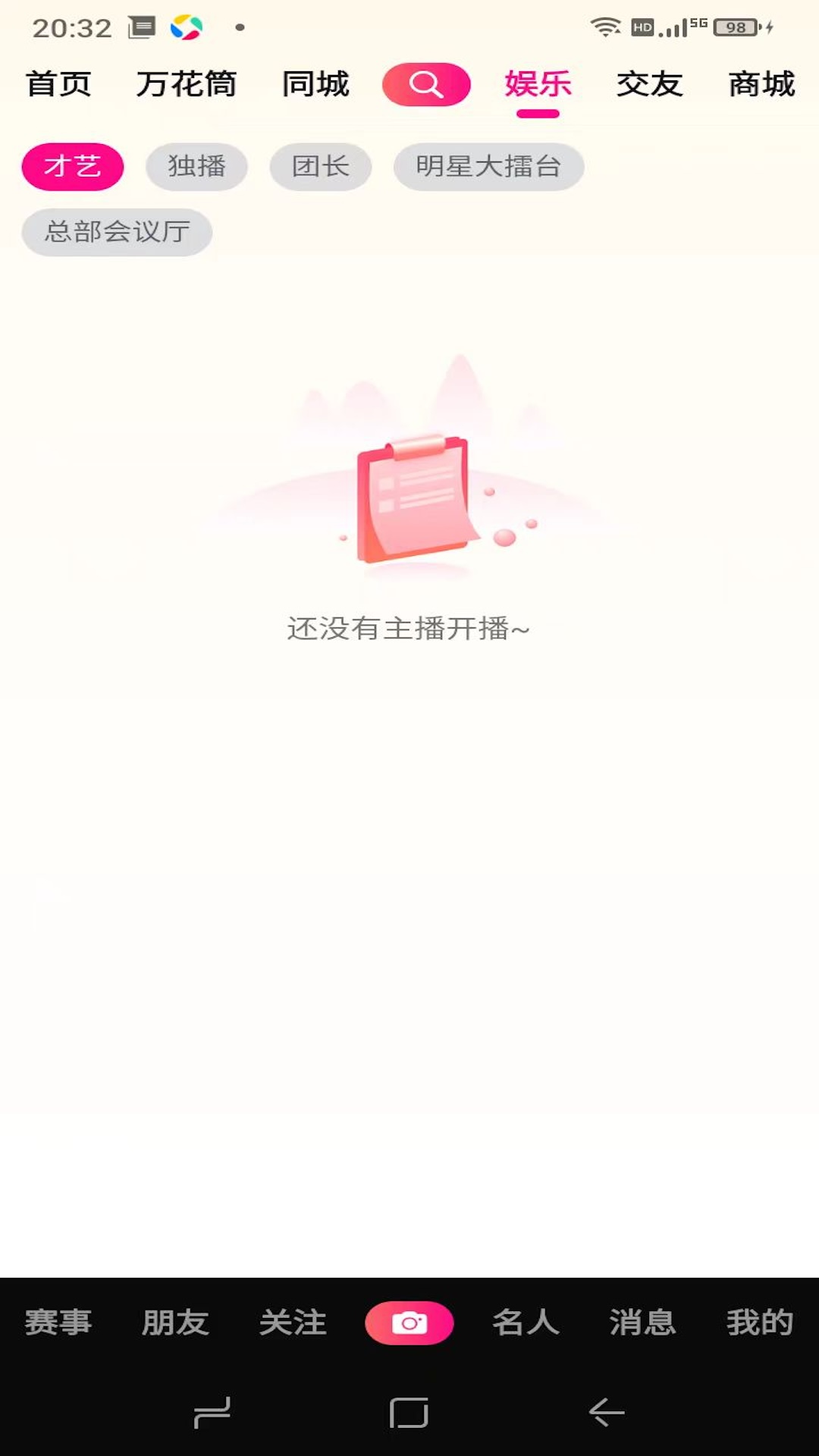Tap the system back arrow

coord(607,1412)
